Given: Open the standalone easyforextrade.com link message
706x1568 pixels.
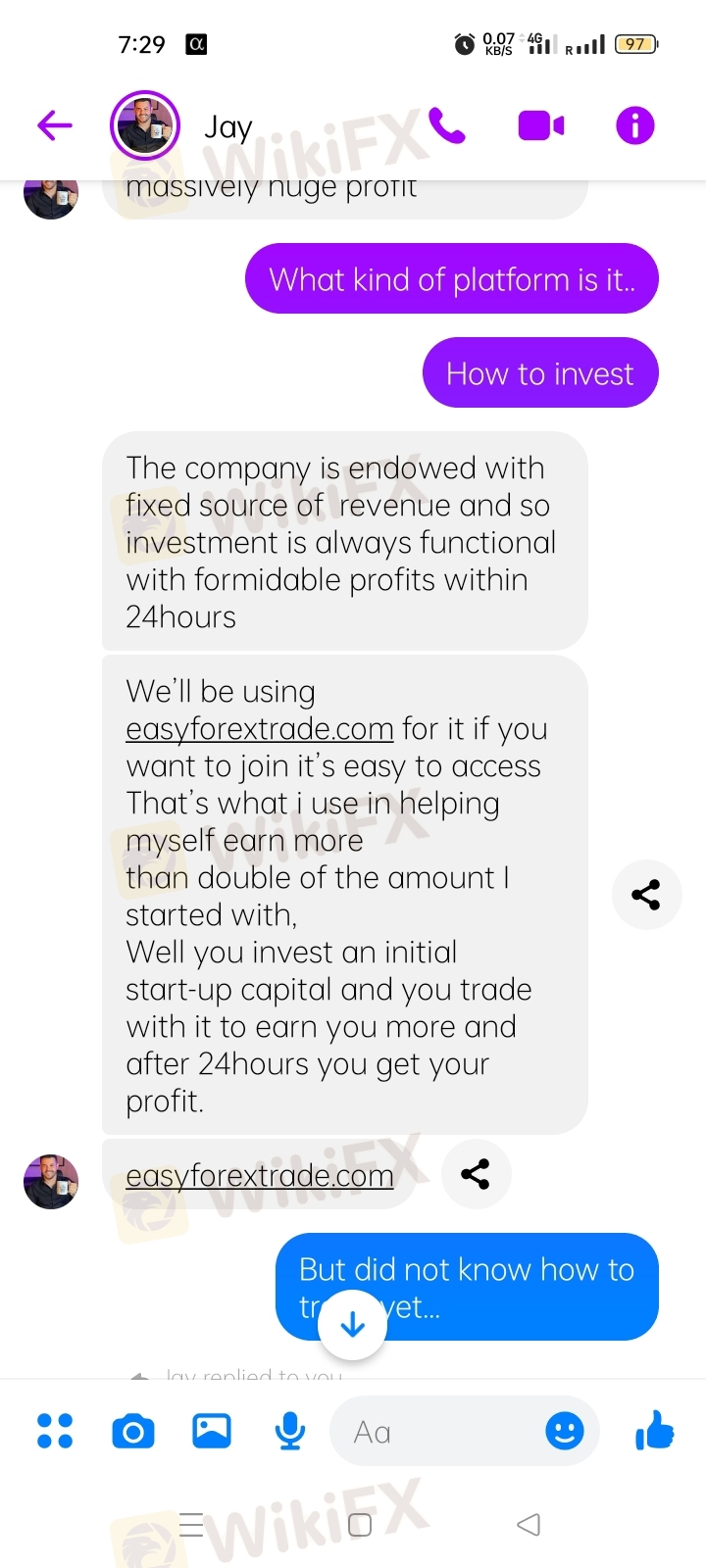Looking at the screenshot, I should 259,1175.
